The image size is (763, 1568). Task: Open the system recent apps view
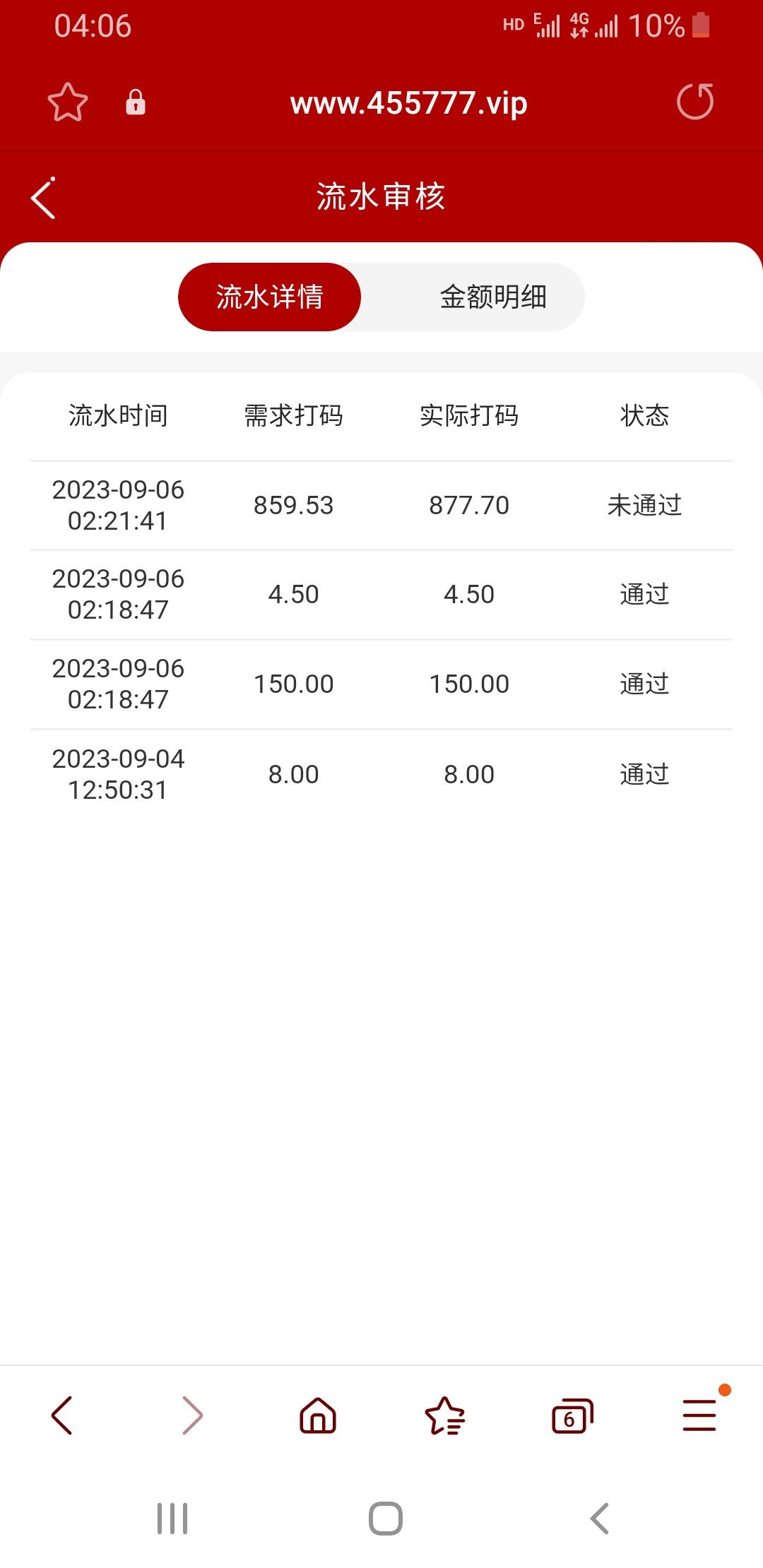click(x=172, y=1519)
